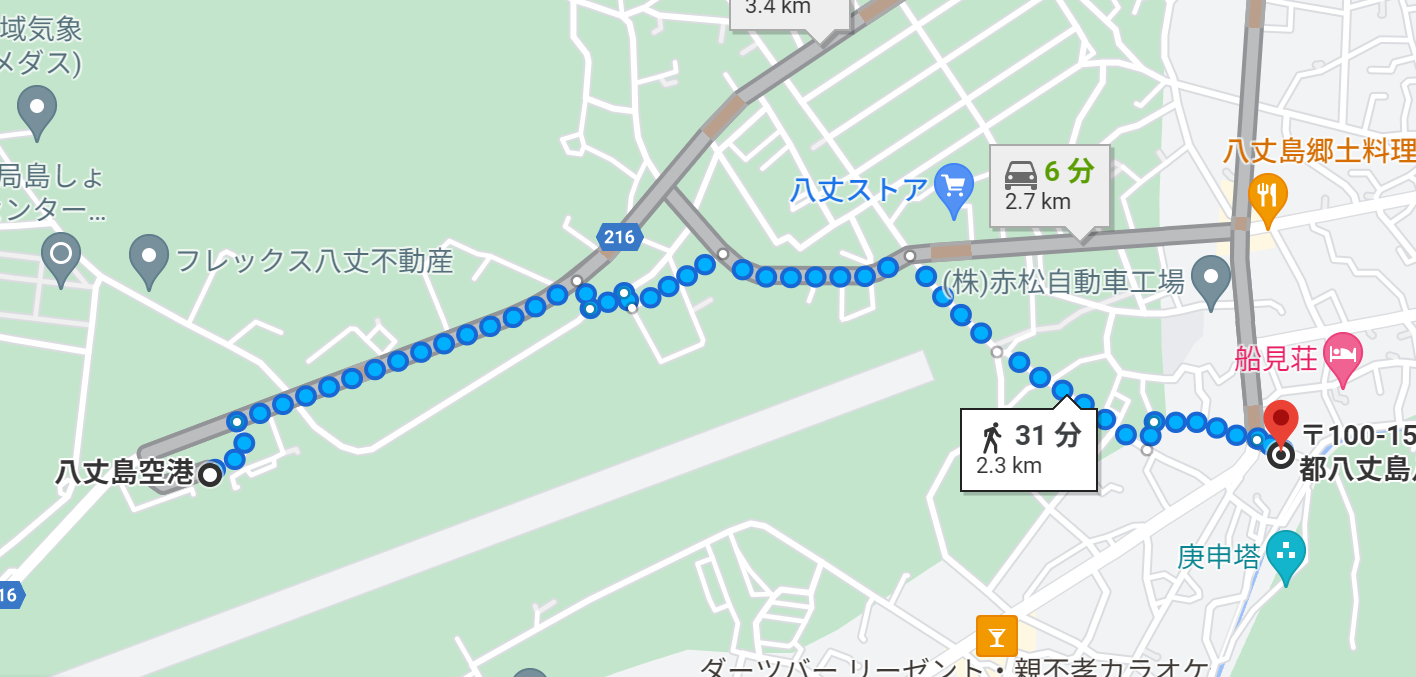The height and width of the screenshot is (677, 1416).
Task: Open the ダーツバー bar pin
Action: tap(996, 634)
